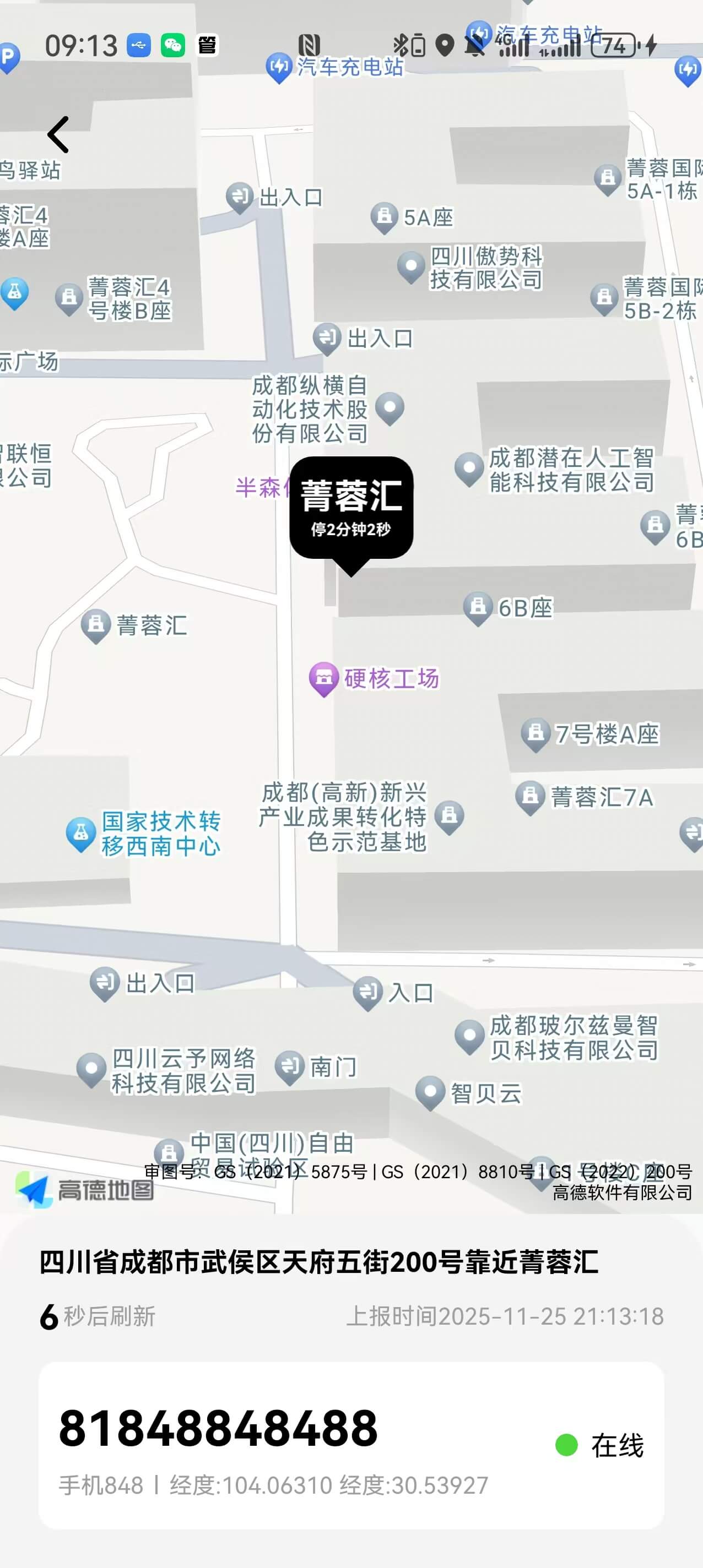
Task: Tap the 菁蓉汇4号楼B座 marker
Action: click(x=69, y=298)
